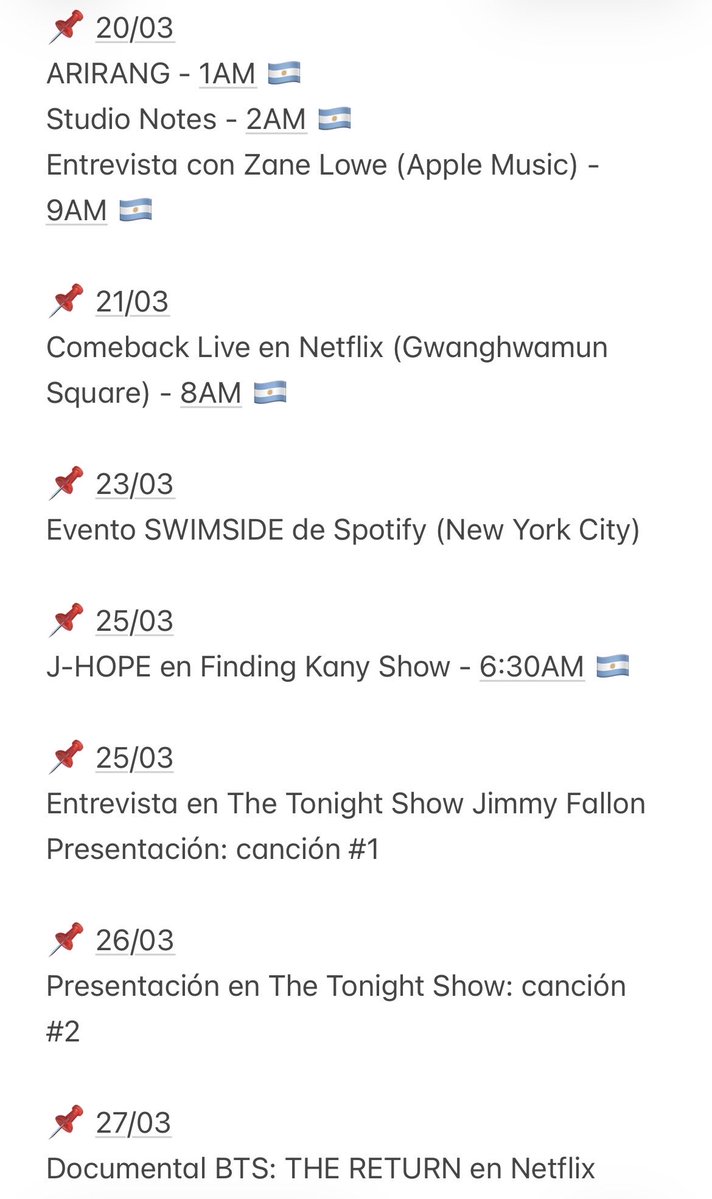The image size is (712, 1199).
Task: Open the 9AM time under Zane Lowe interview
Action: [76, 210]
